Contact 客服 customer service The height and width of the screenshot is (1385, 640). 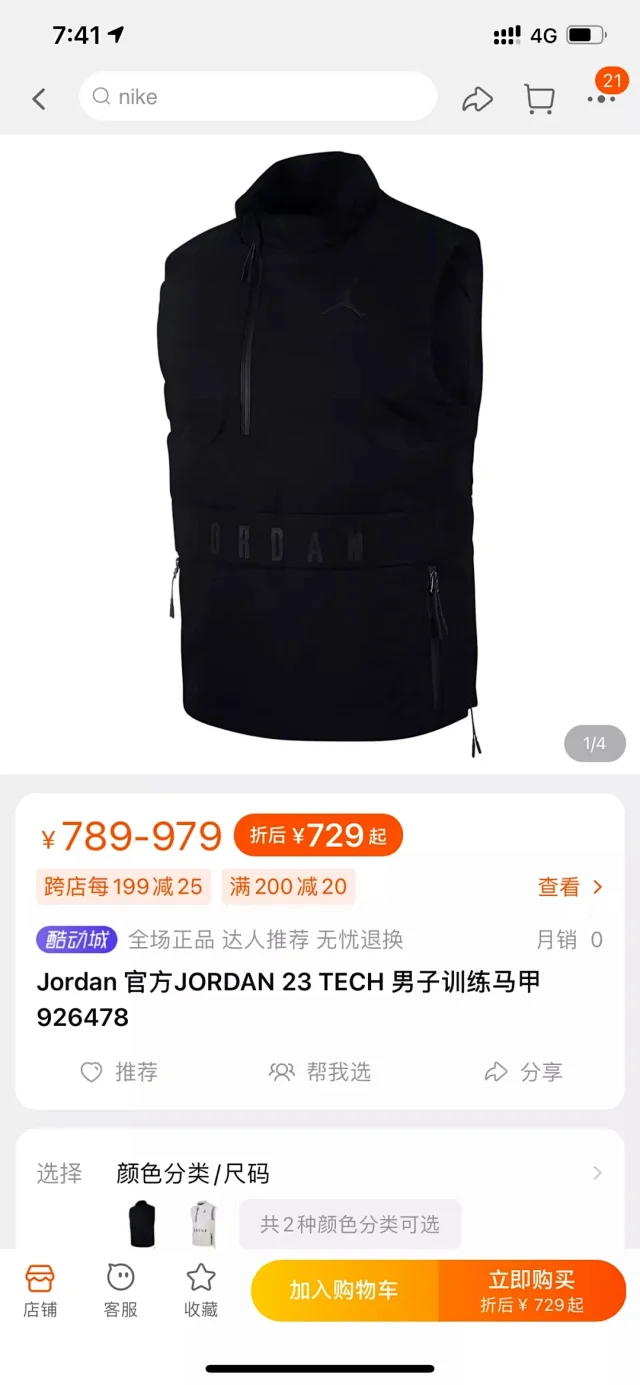[x=120, y=1290]
